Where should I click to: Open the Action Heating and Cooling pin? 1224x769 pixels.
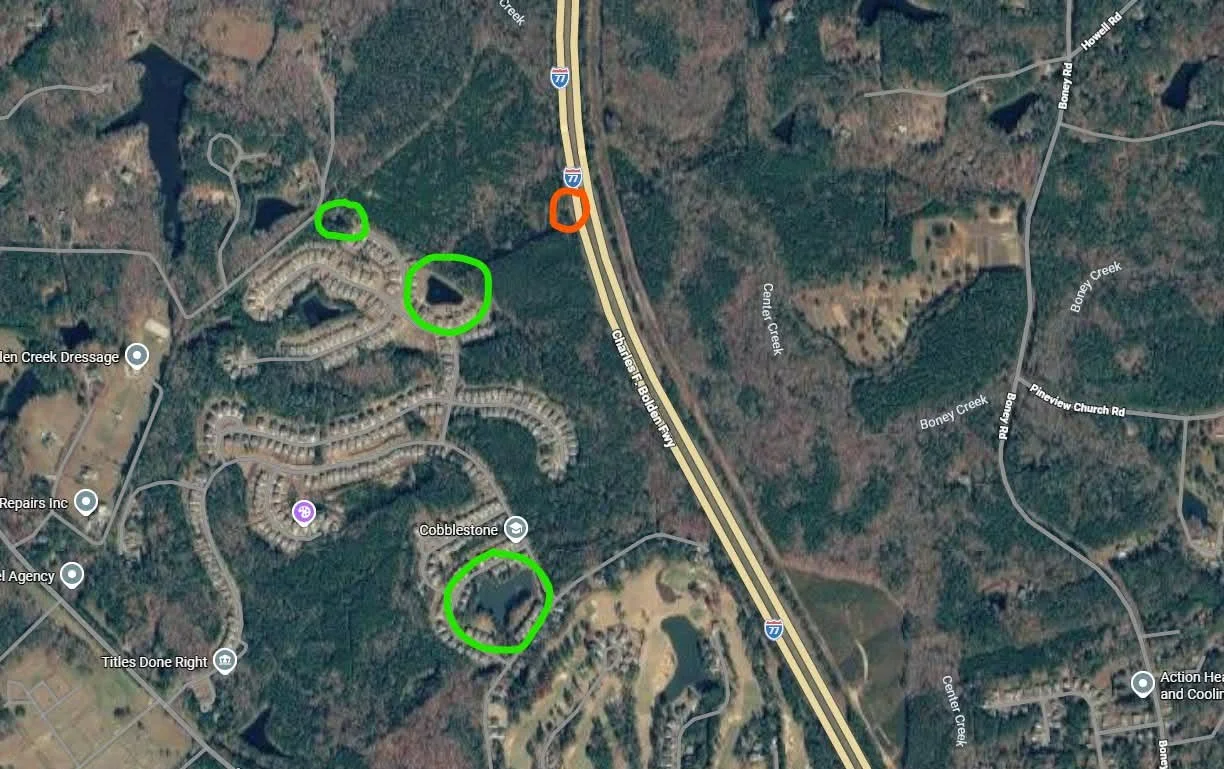click(1143, 683)
